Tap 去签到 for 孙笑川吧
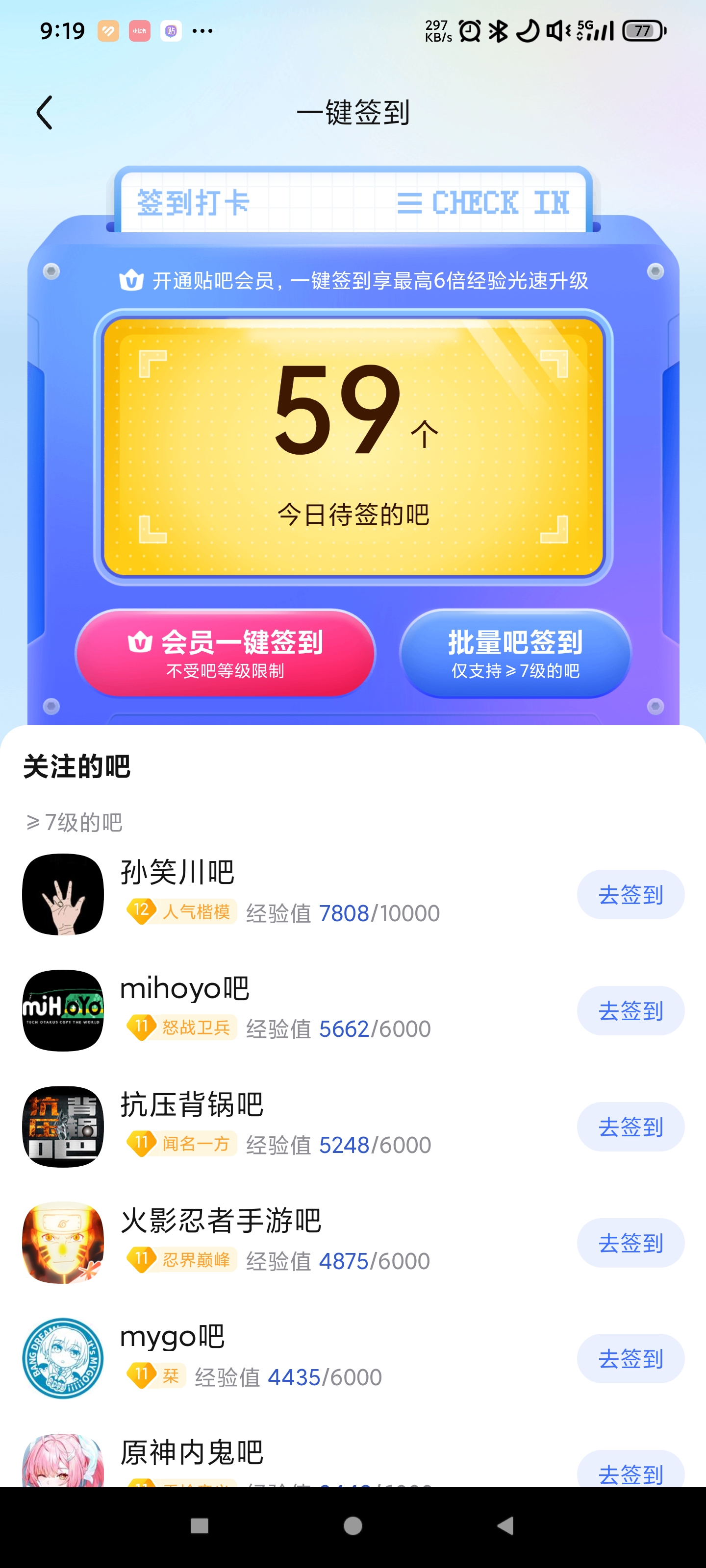The image size is (706, 1568). [630, 894]
